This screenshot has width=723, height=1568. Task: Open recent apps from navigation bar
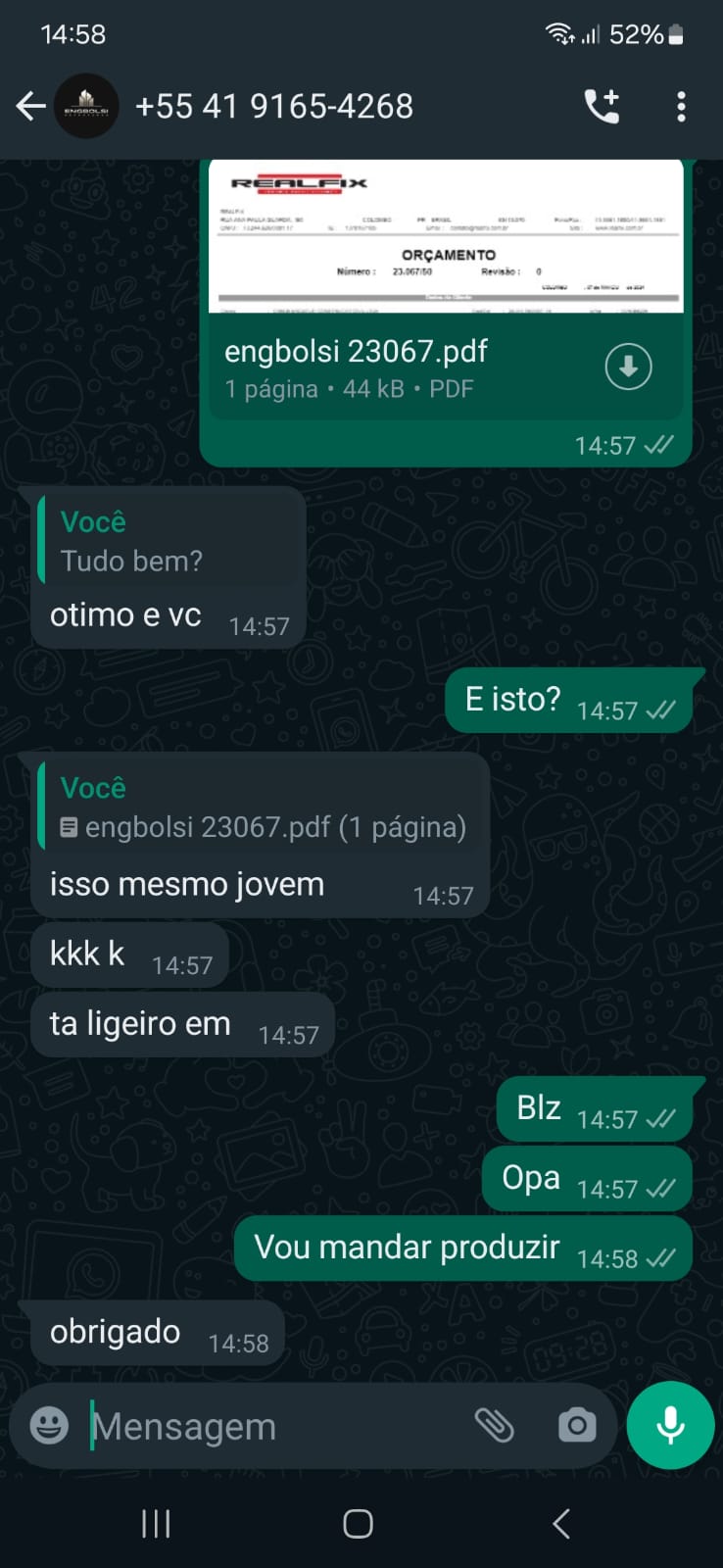click(x=156, y=1523)
